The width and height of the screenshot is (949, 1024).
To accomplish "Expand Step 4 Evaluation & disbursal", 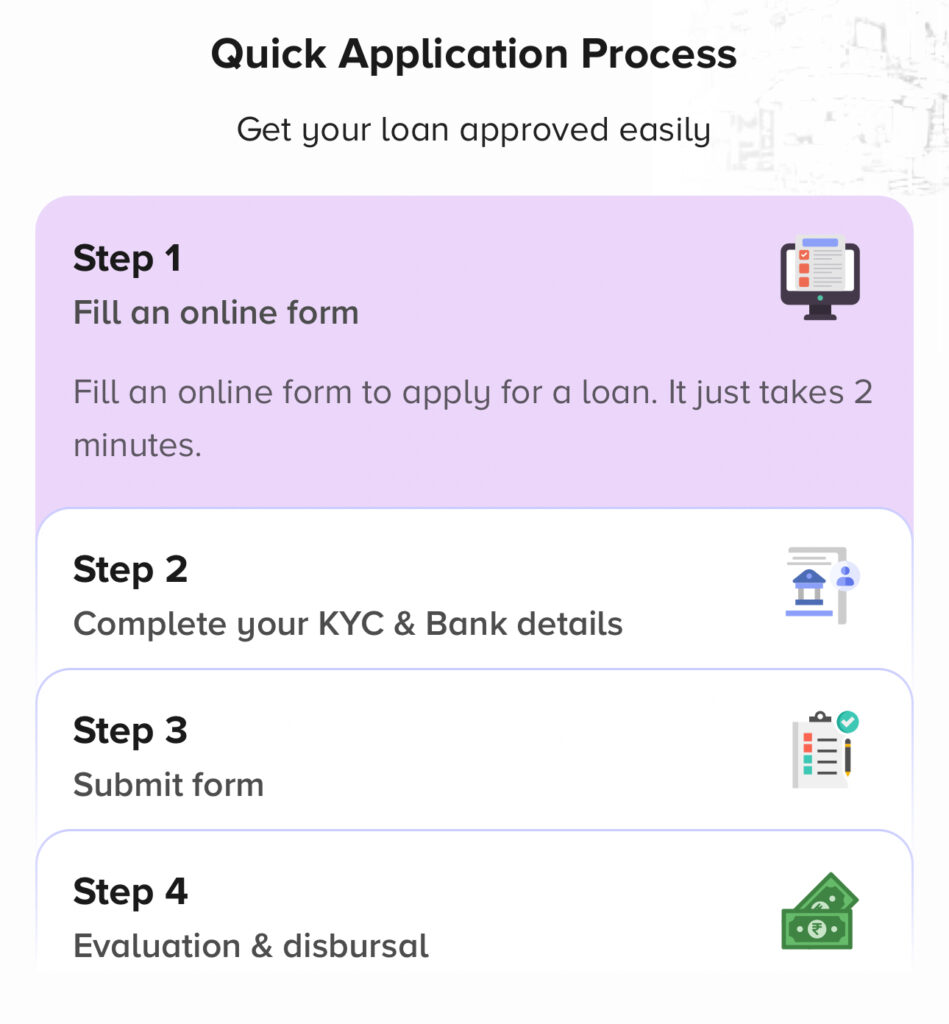I will click(x=250, y=918).
